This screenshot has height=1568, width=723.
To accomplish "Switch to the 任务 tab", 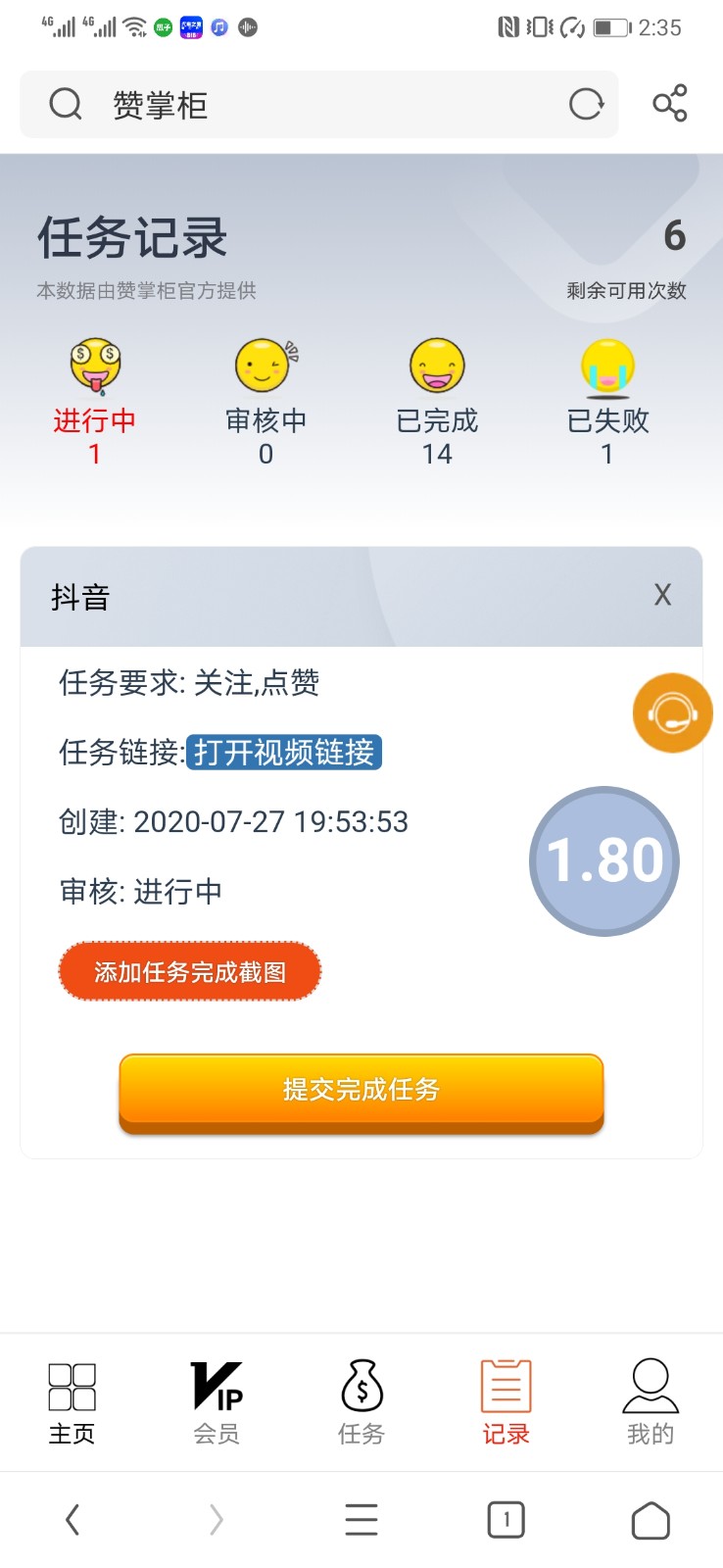I will click(x=361, y=1402).
